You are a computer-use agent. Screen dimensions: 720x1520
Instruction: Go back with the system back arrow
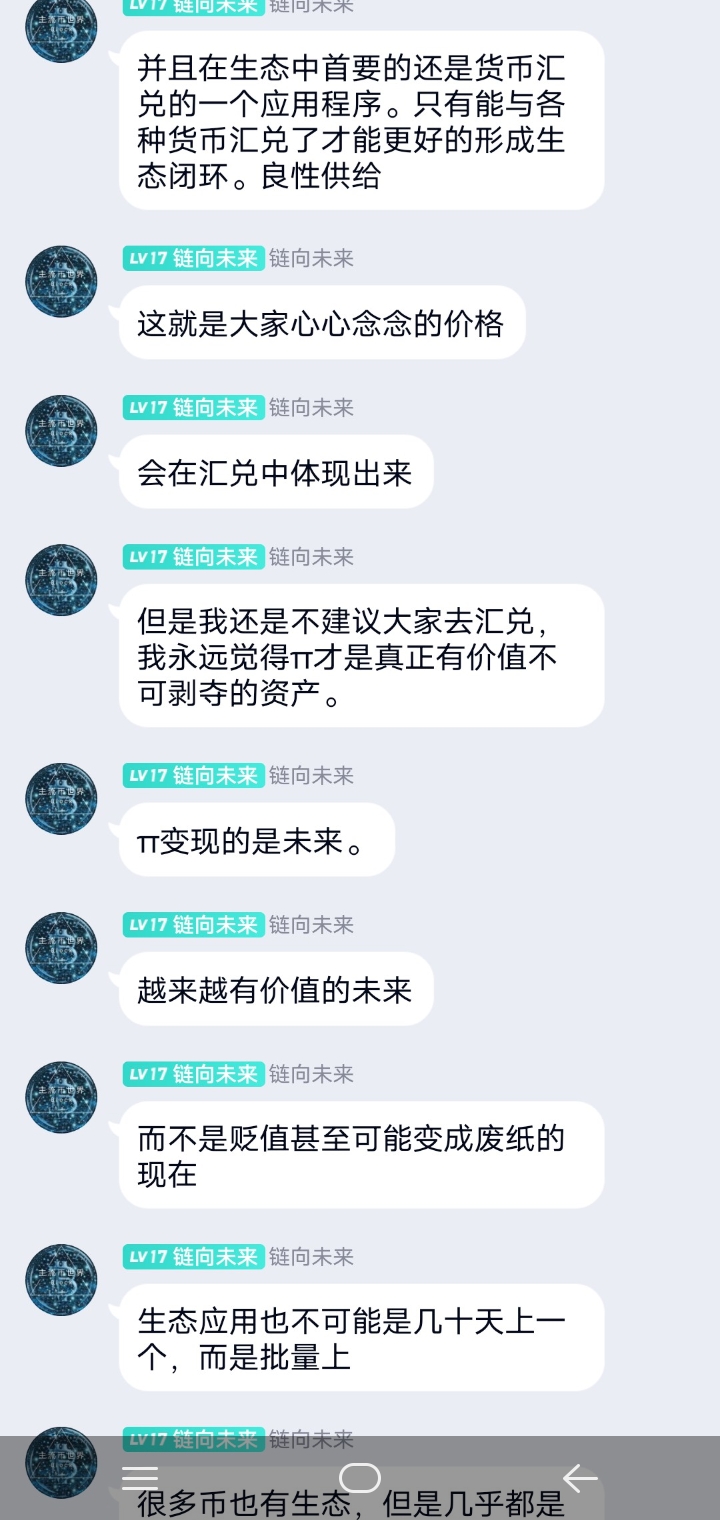[x=579, y=1477]
